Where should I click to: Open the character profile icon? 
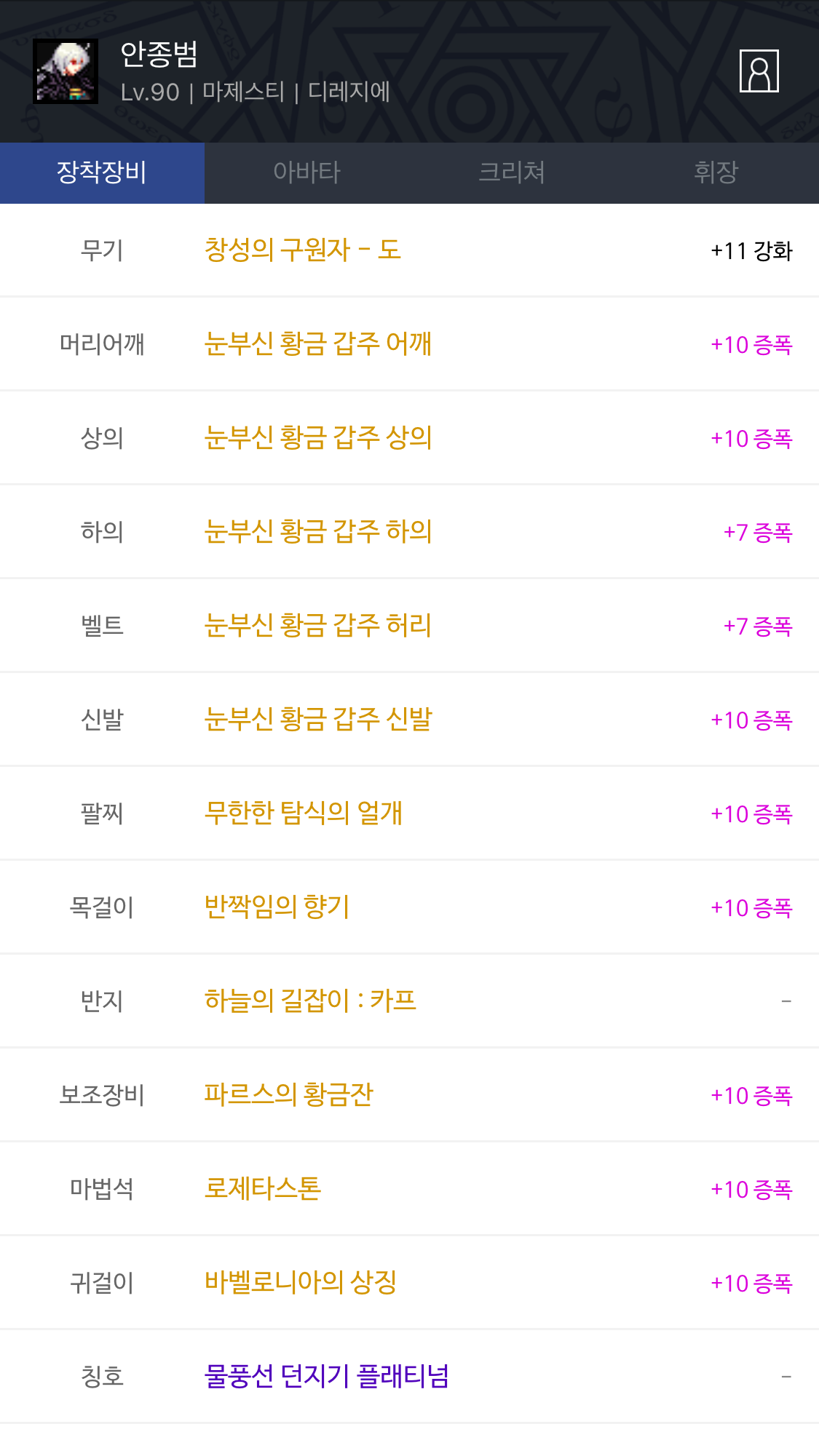click(759, 71)
